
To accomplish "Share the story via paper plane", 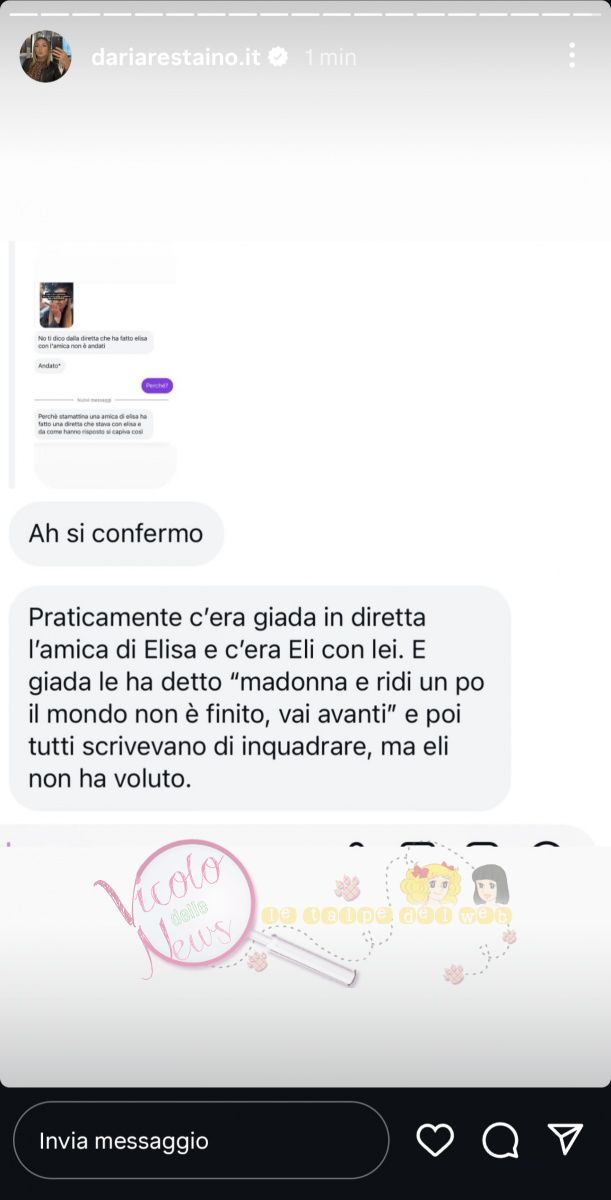I will coord(565,1139).
